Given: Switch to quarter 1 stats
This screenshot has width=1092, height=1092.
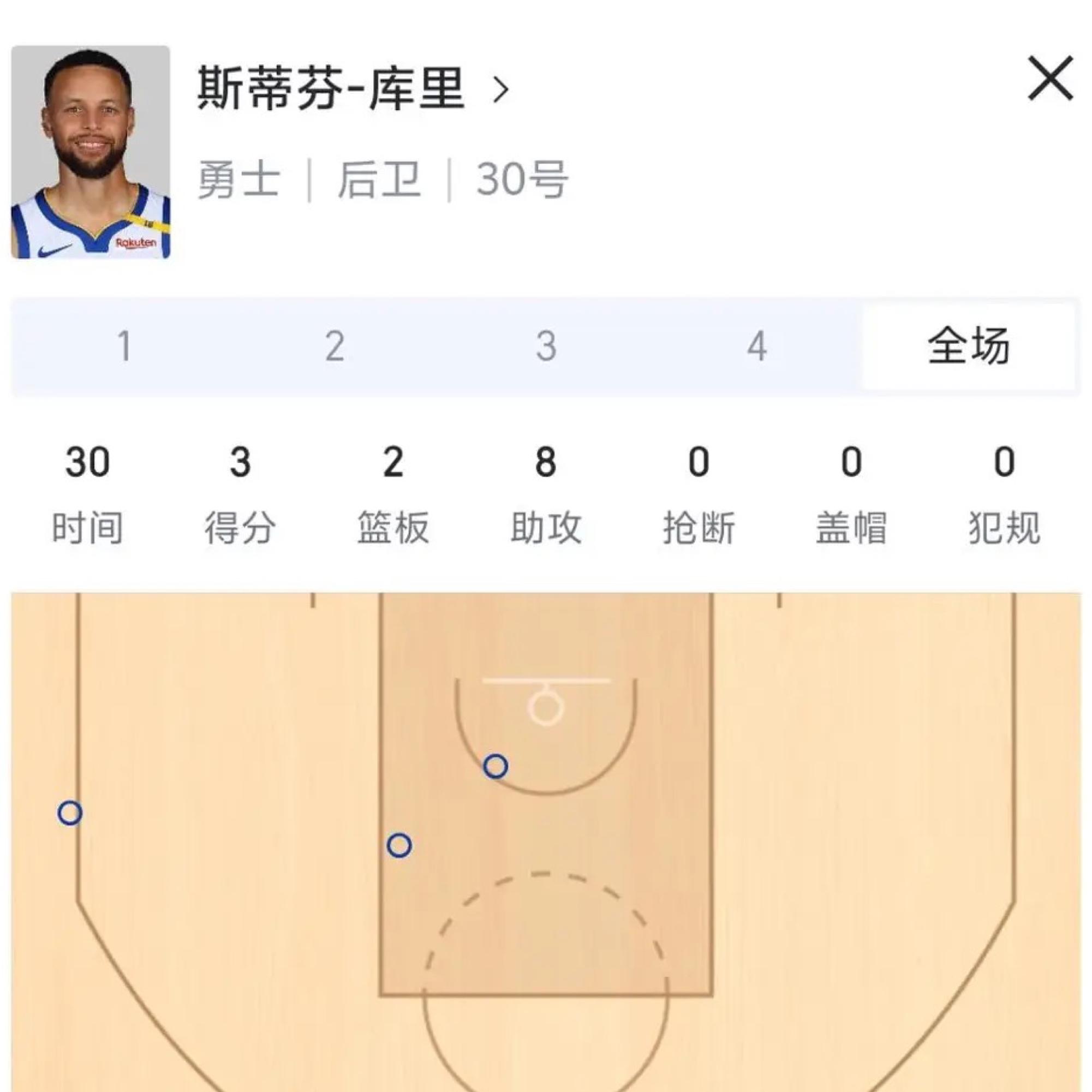Looking at the screenshot, I should pyautogui.click(x=124, y=346).
